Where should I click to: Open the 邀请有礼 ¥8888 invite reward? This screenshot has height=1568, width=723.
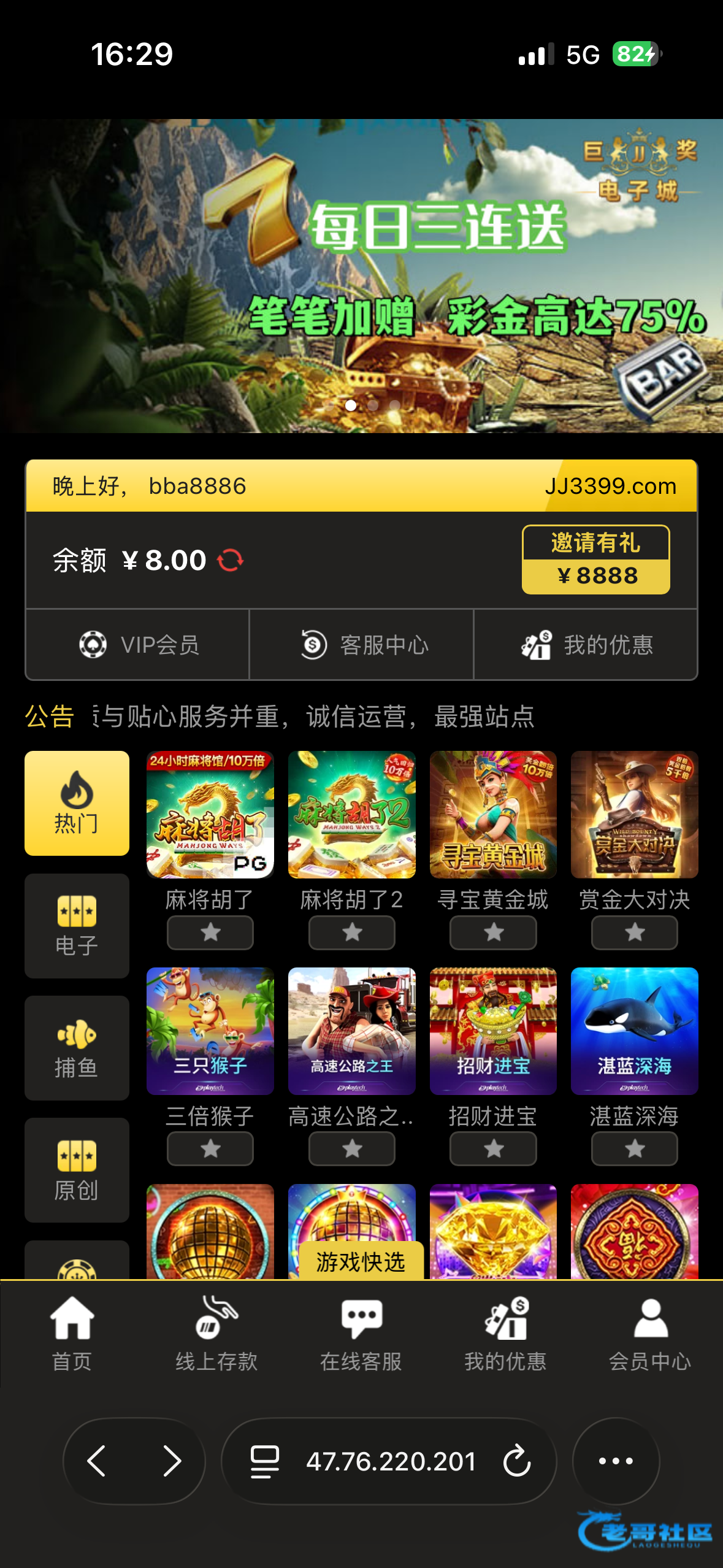point(595,559)
